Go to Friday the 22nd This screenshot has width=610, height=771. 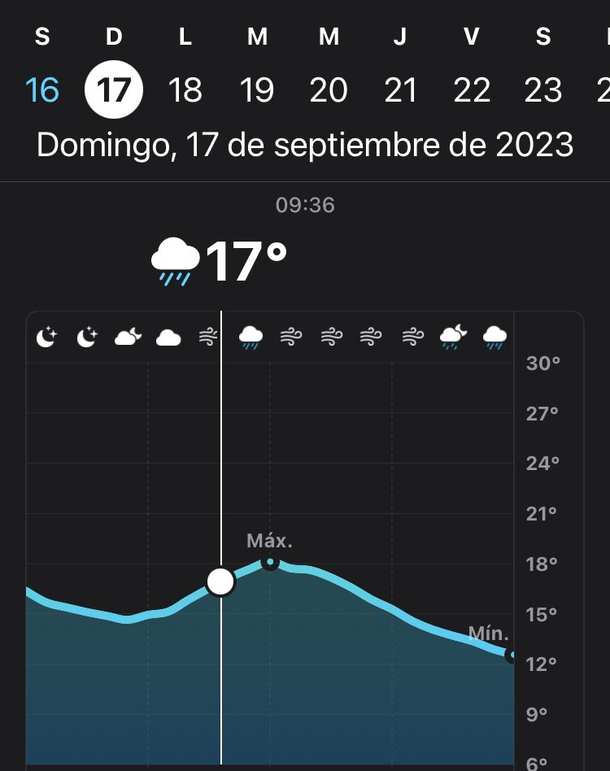[x=472, y=90]
